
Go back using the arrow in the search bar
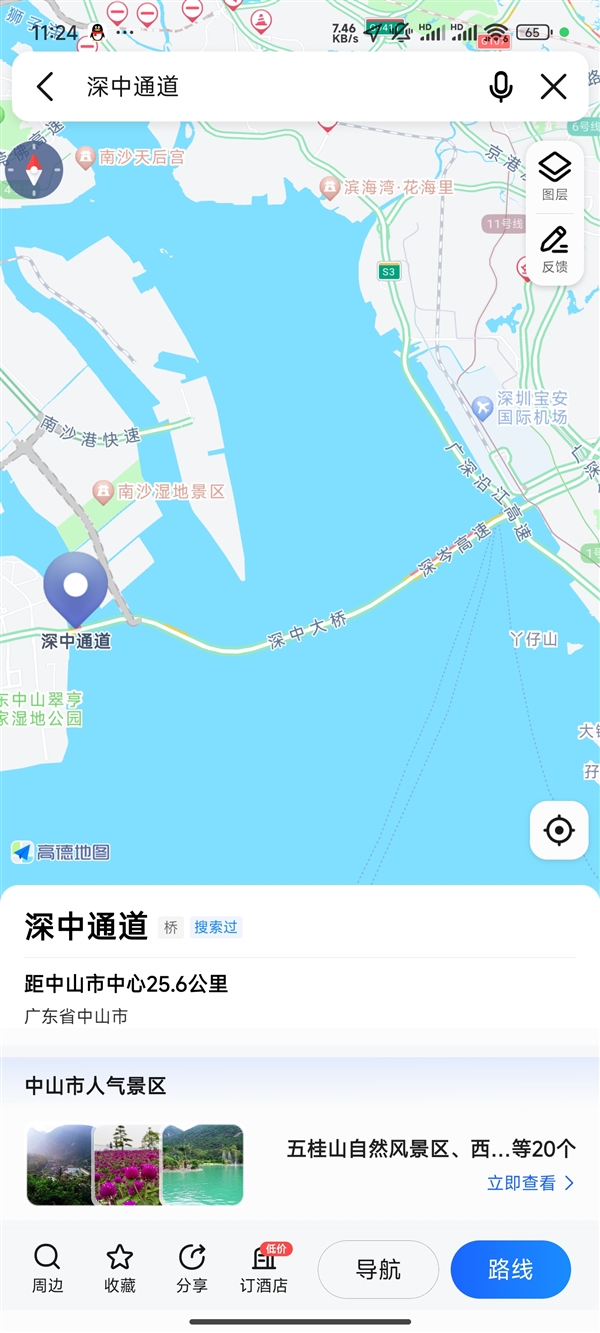pyautogui.click(x=45, y=87)
